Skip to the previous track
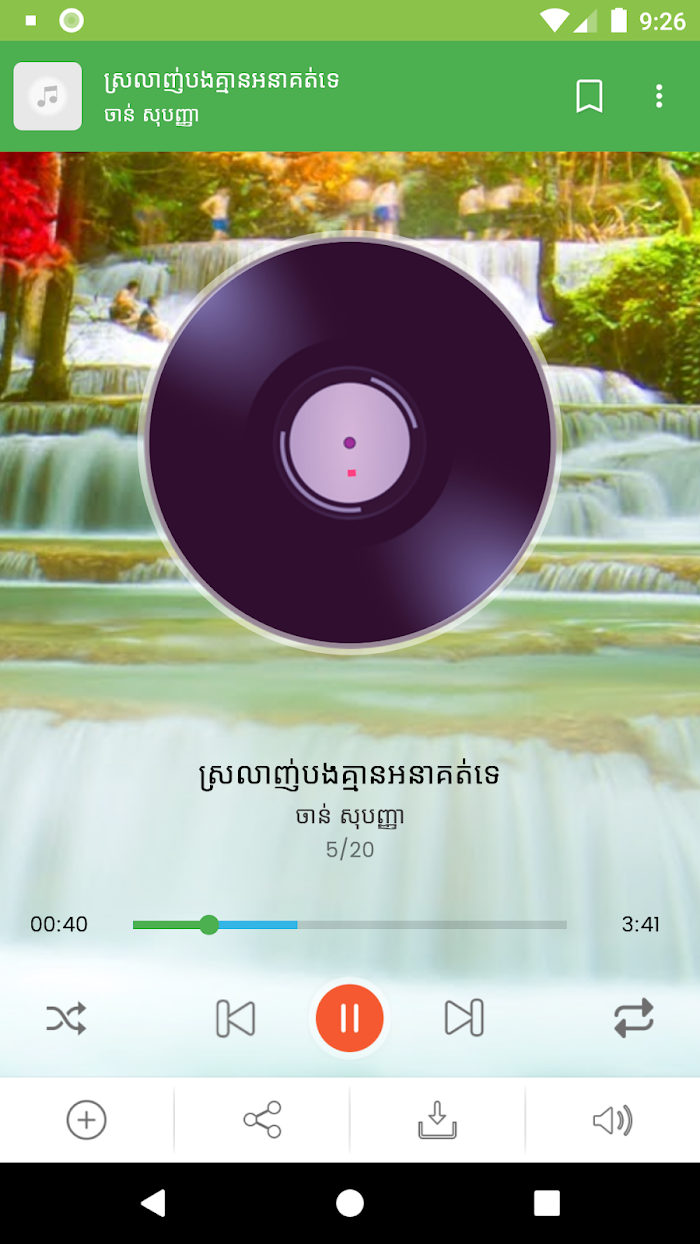The width and height of the screenshot is (700, 1244). click(236, 1018)
